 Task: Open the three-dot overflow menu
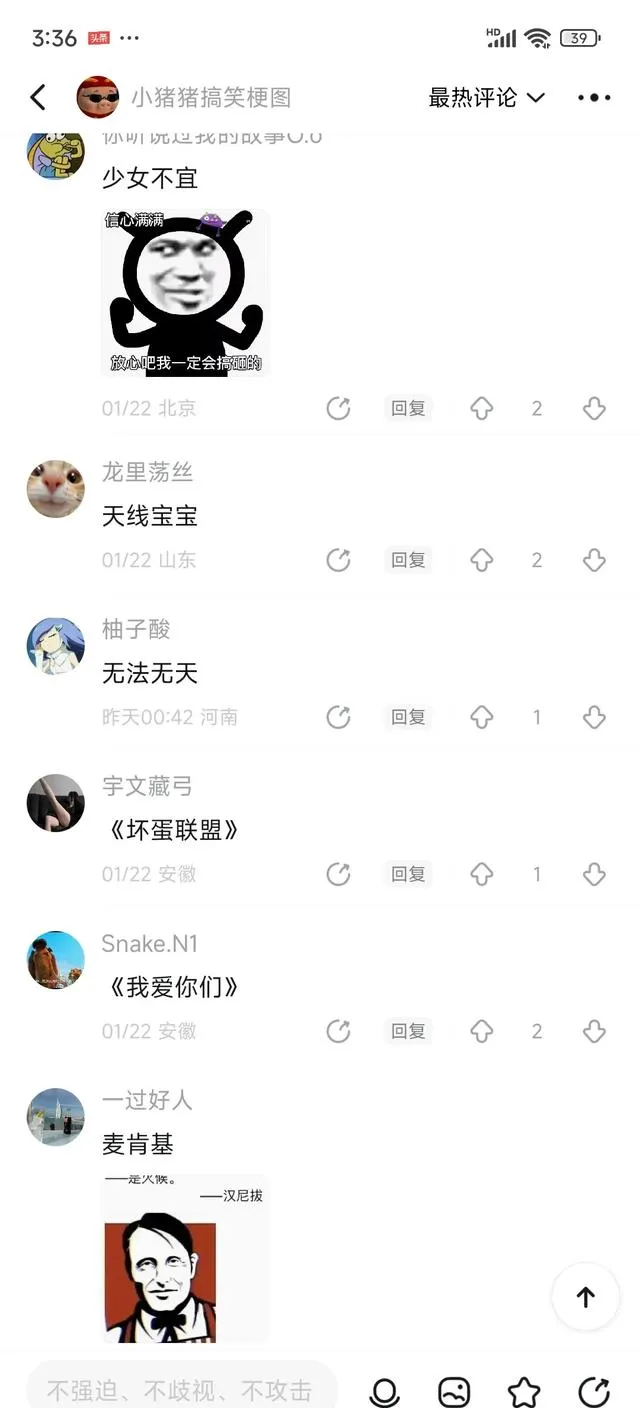click(x=594, y=97)
